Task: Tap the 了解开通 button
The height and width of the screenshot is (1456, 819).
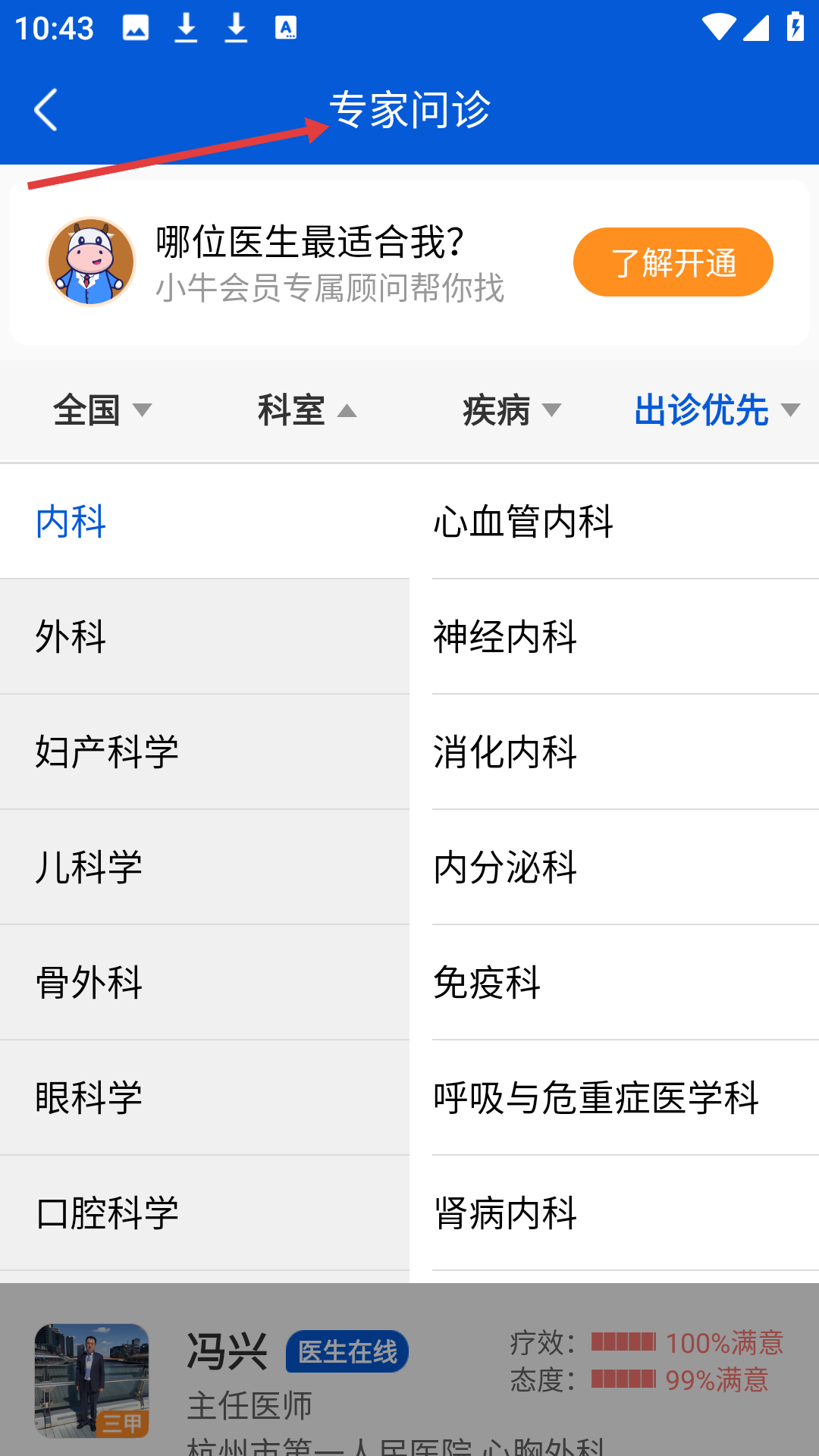Action: (x=673, y=262)
